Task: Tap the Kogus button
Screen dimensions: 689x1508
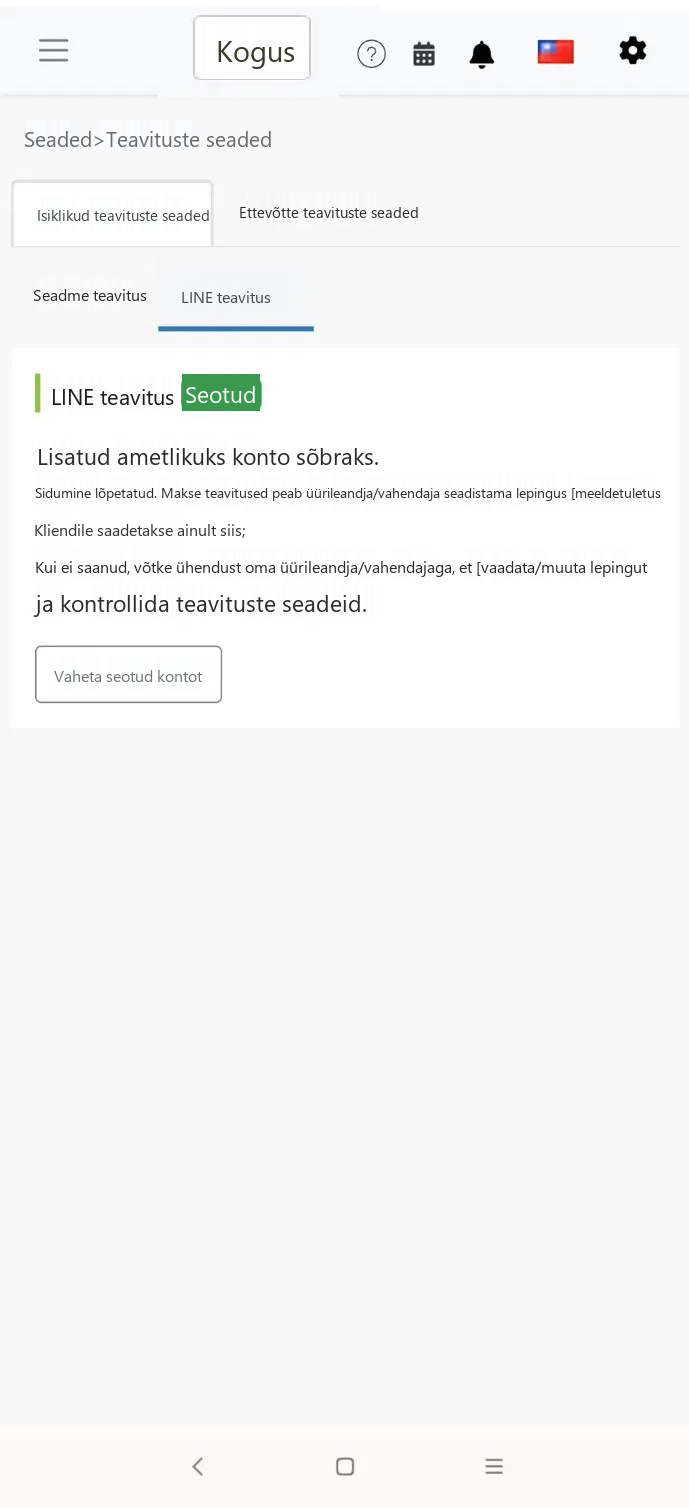Action: [x=252, y=48]
